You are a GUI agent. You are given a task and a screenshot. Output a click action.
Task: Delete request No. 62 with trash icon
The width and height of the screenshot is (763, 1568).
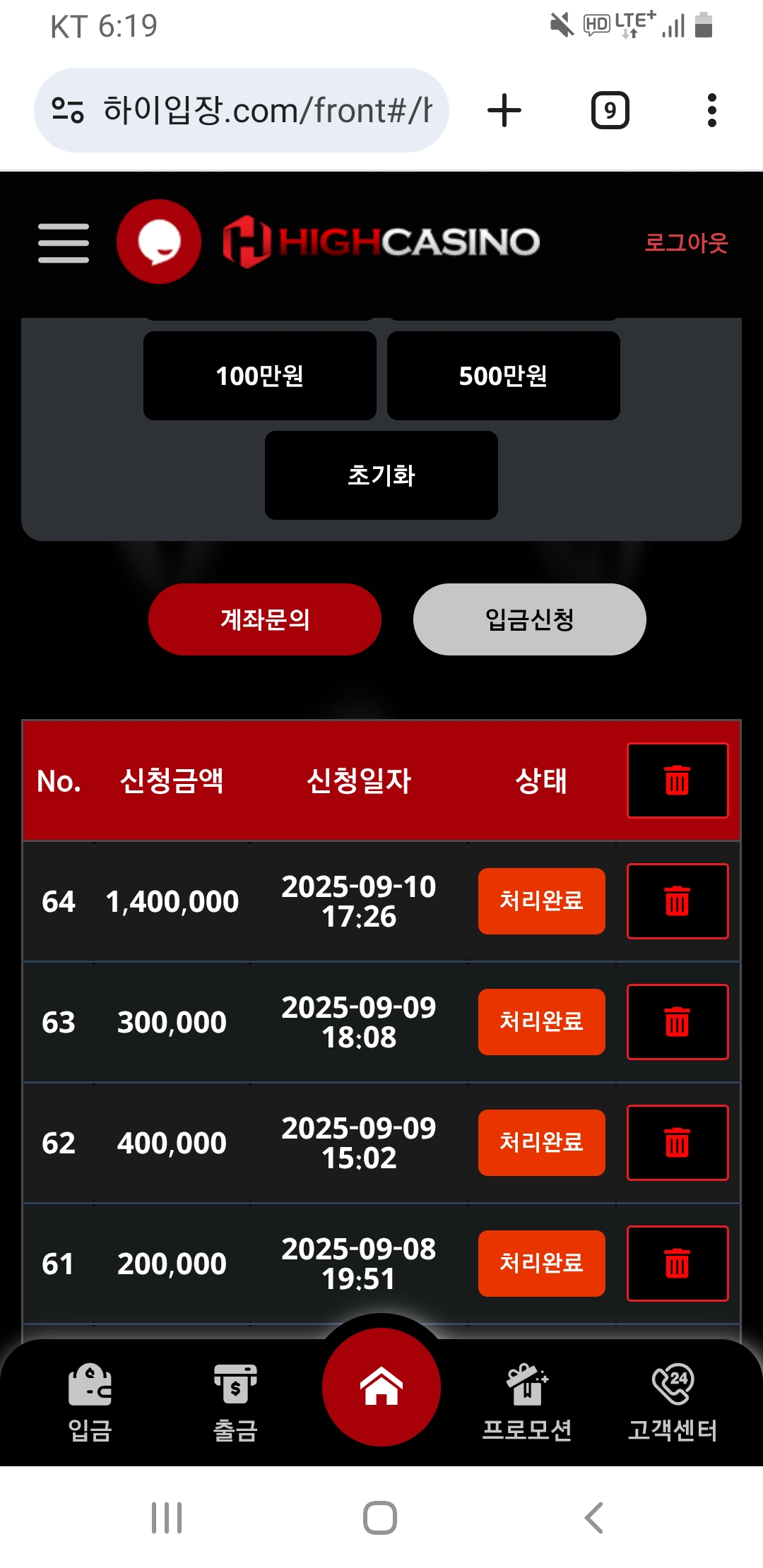pos(678,1143)
